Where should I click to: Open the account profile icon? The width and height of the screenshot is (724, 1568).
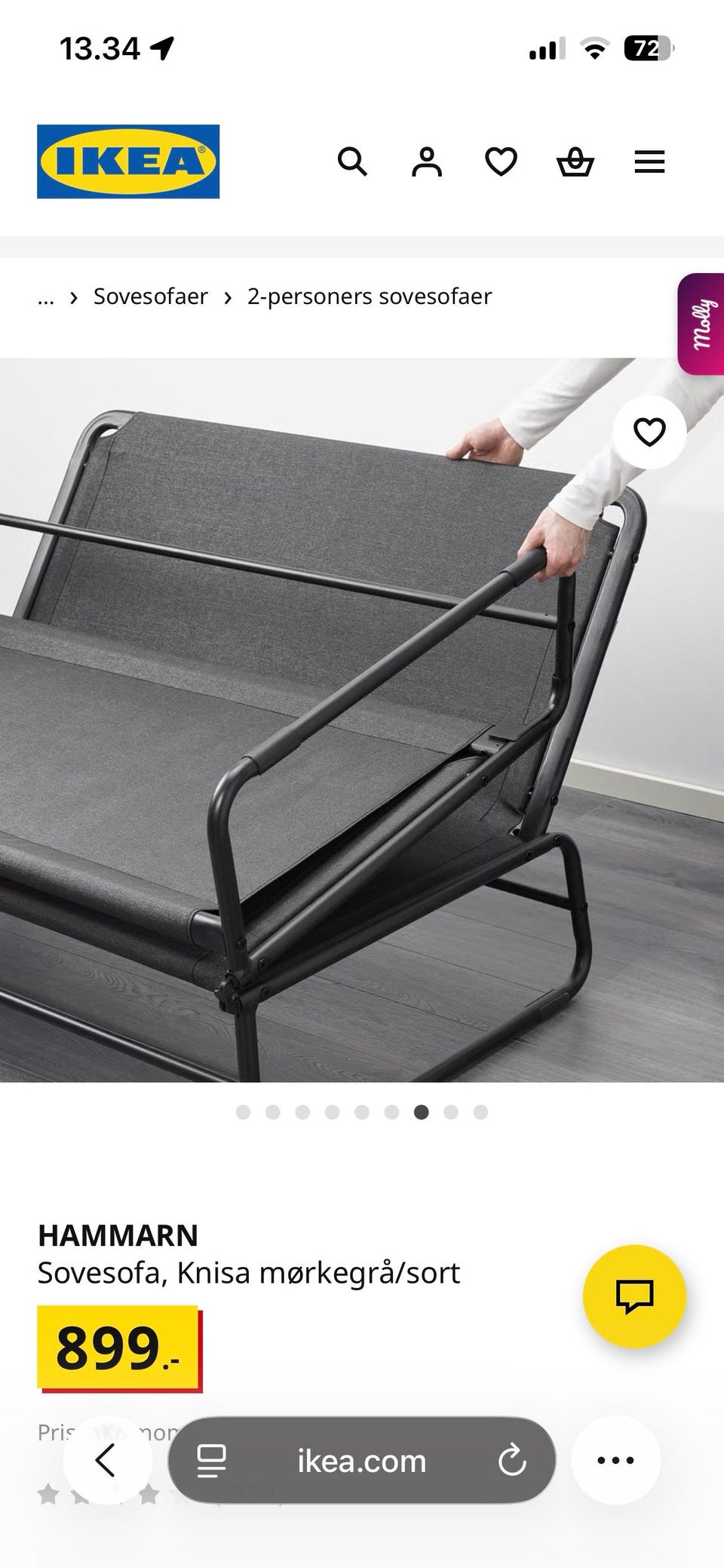426,161
